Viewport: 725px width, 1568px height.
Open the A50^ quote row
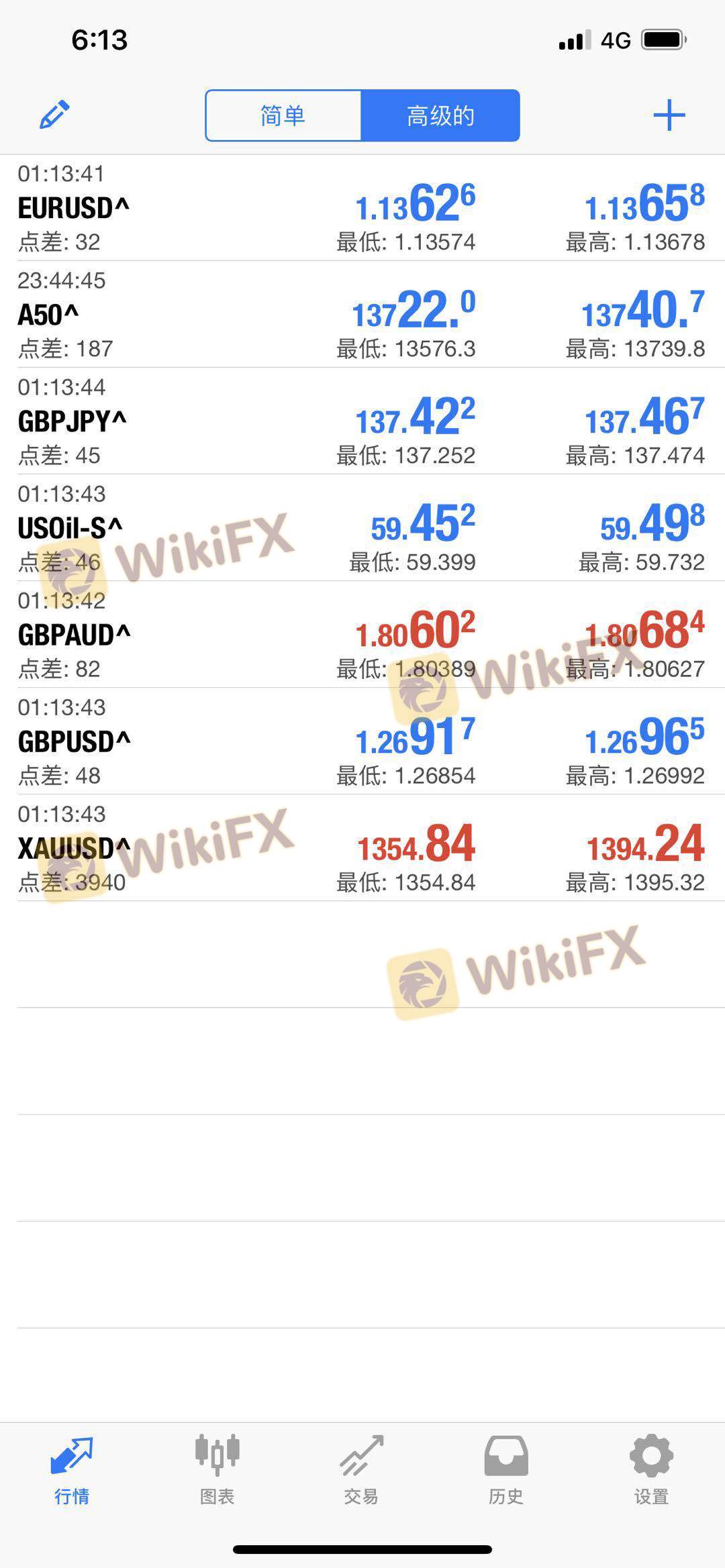click(x=362, y=315)
